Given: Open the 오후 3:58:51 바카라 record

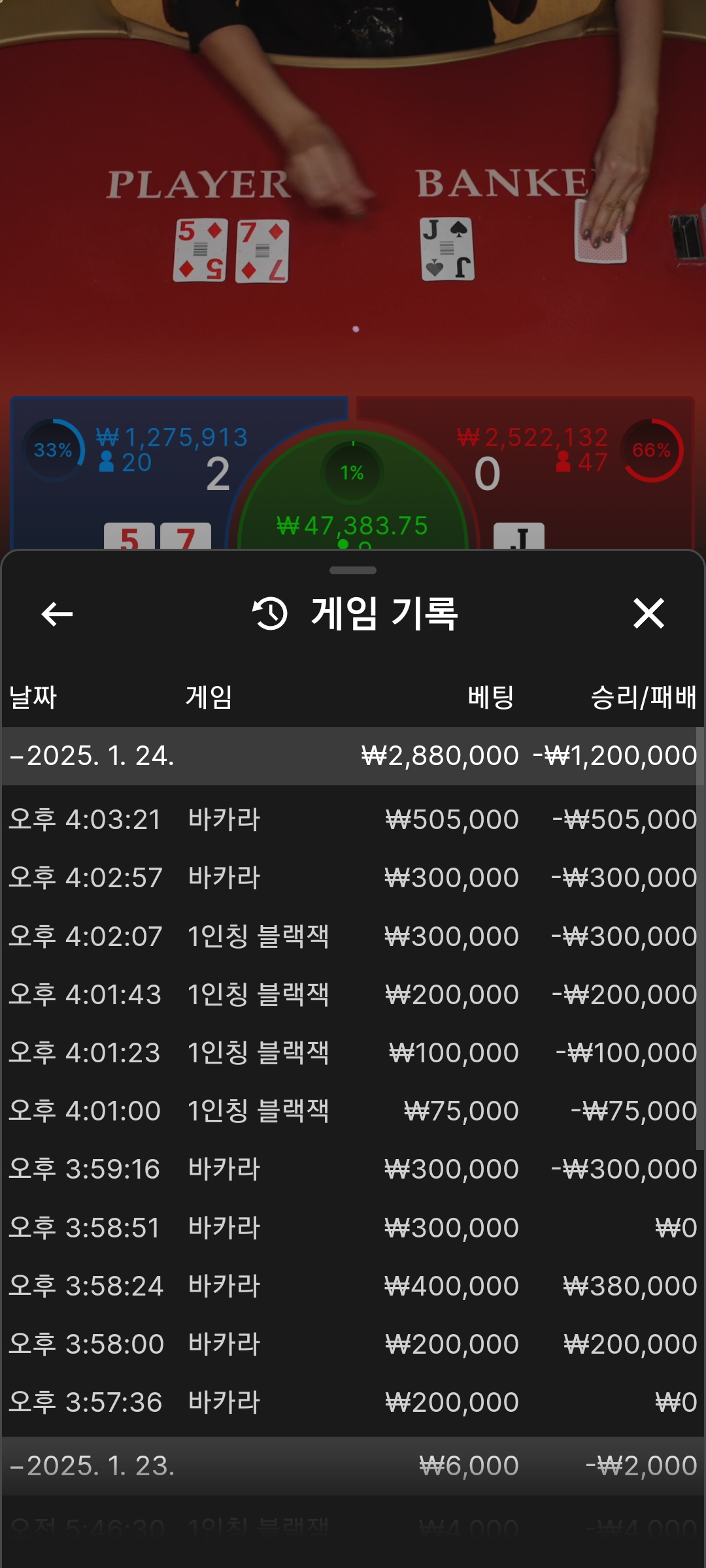Looking at the screenshot, I should (352, 1228).
